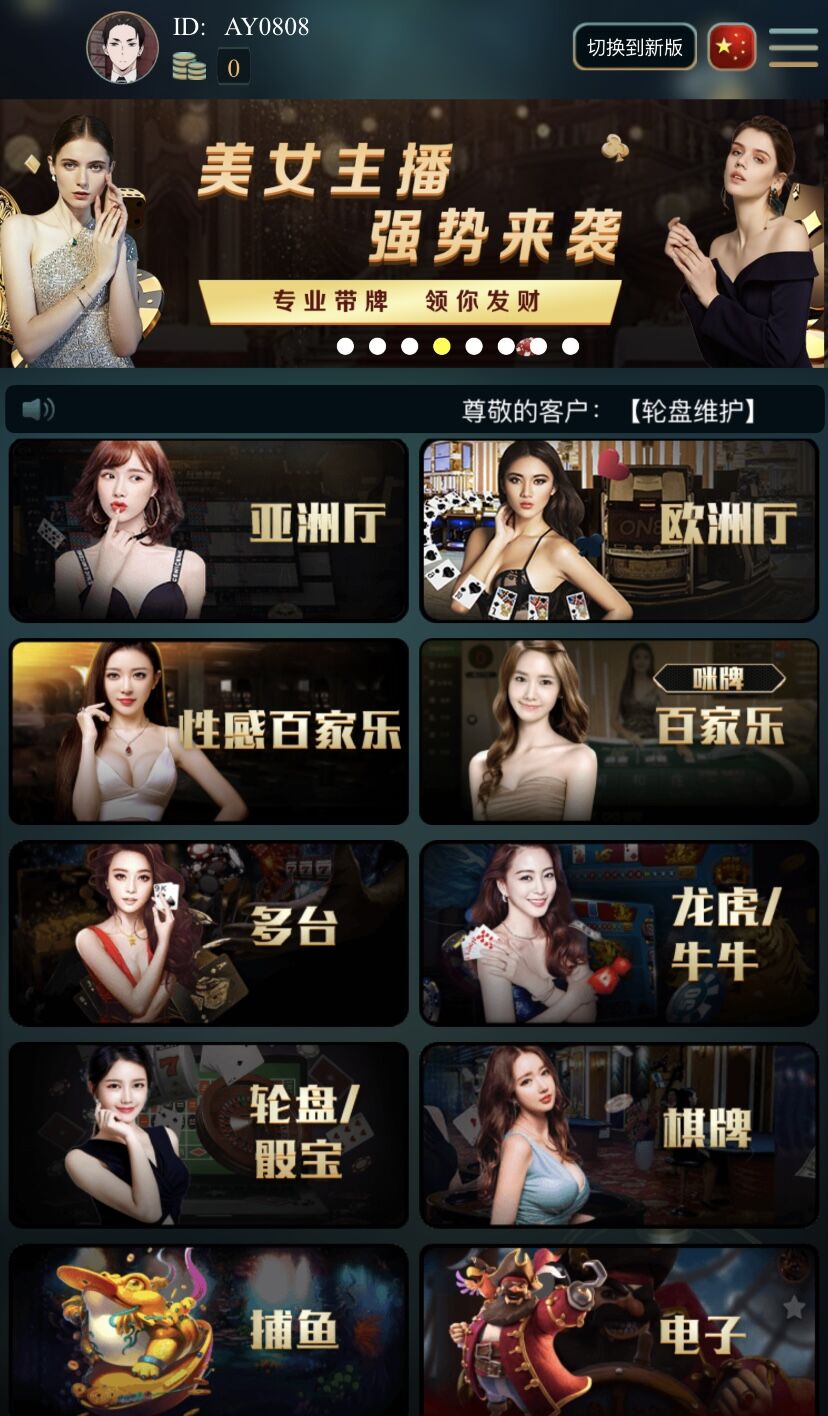Viewport: 828px width, 1416px height.
Task: Open the hamburger menu
Action: [x=793, y=47]
